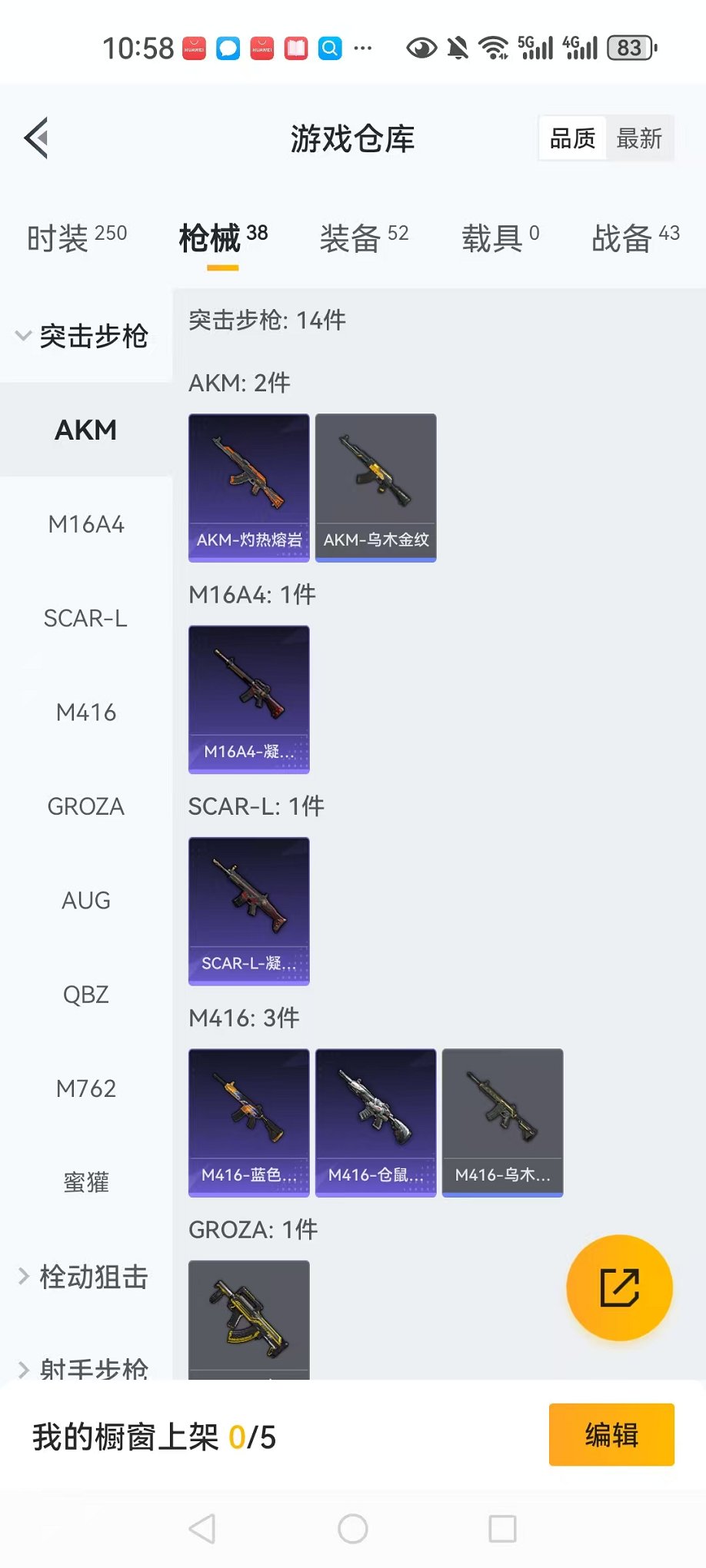This screenshot has height=1568, width=706.
Task: Open the AKM-乌木金纹 skin
Action: pos(376,487)
